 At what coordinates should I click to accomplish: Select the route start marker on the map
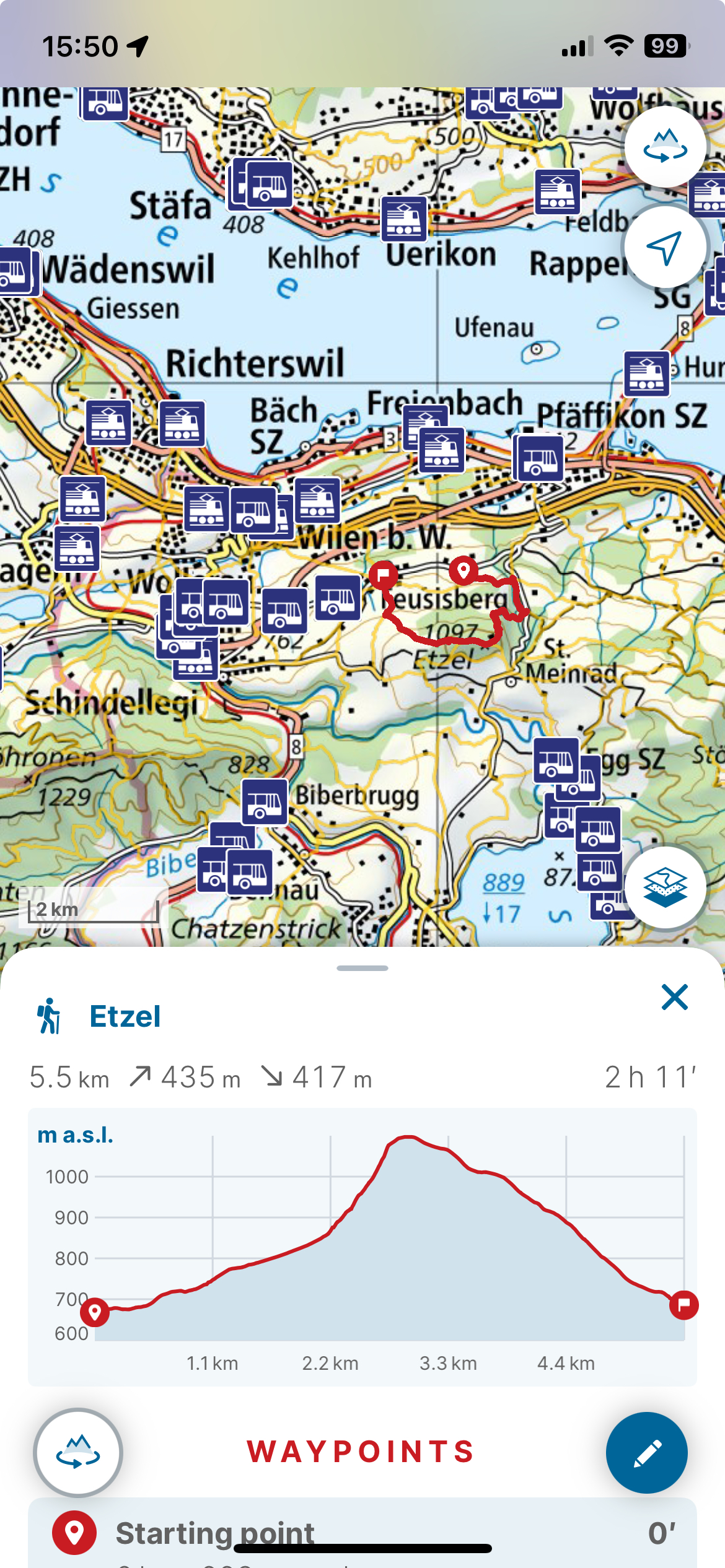coord(464,569)
